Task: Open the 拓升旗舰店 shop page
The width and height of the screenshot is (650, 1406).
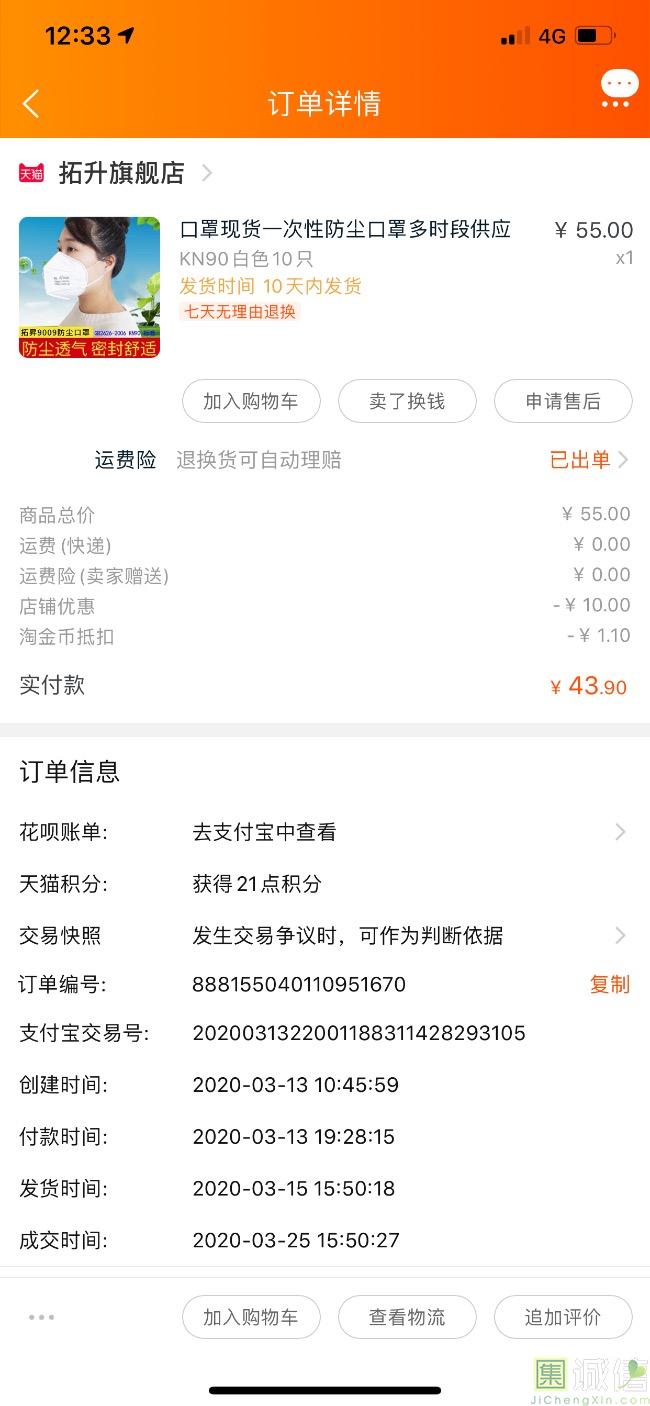Action: pos(122,173)
